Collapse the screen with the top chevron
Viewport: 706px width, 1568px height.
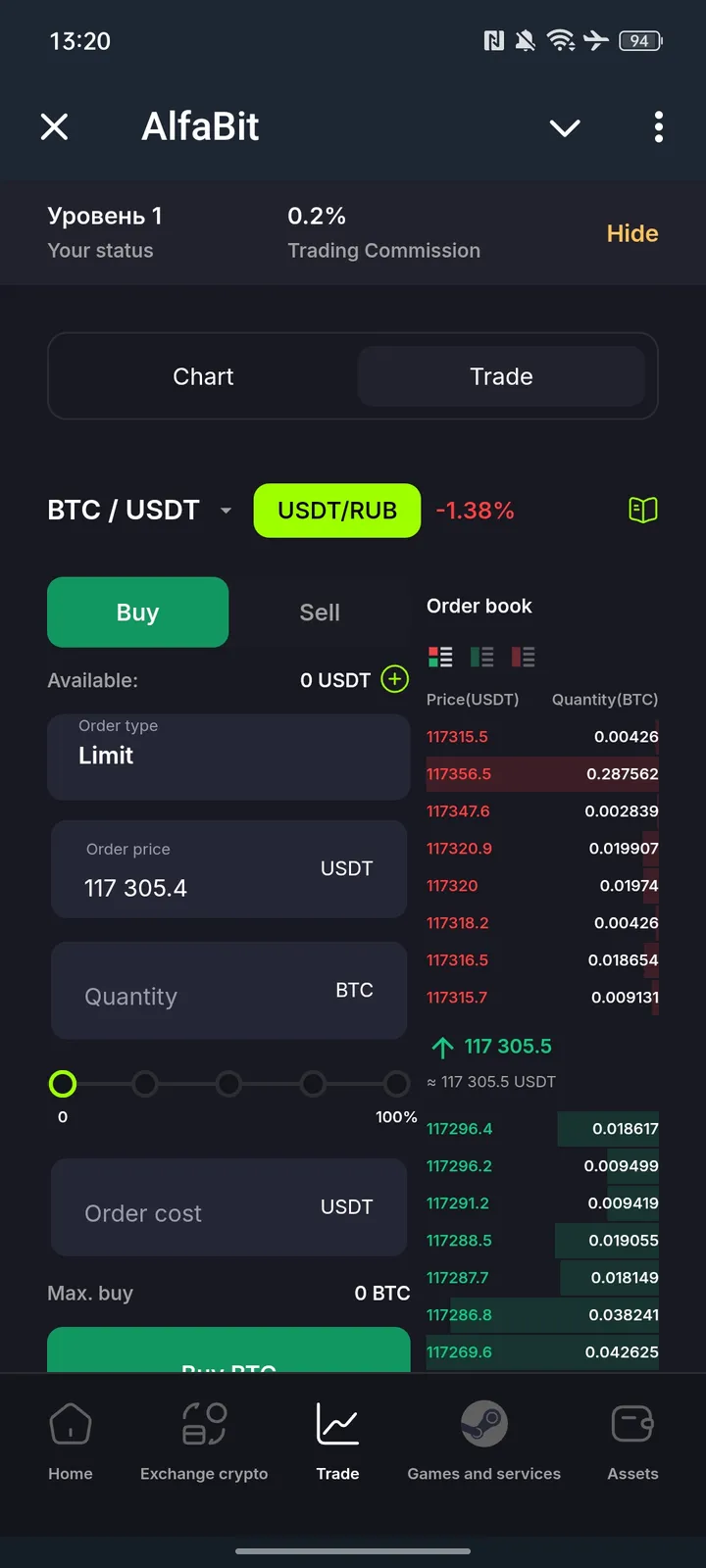(565, 127)
